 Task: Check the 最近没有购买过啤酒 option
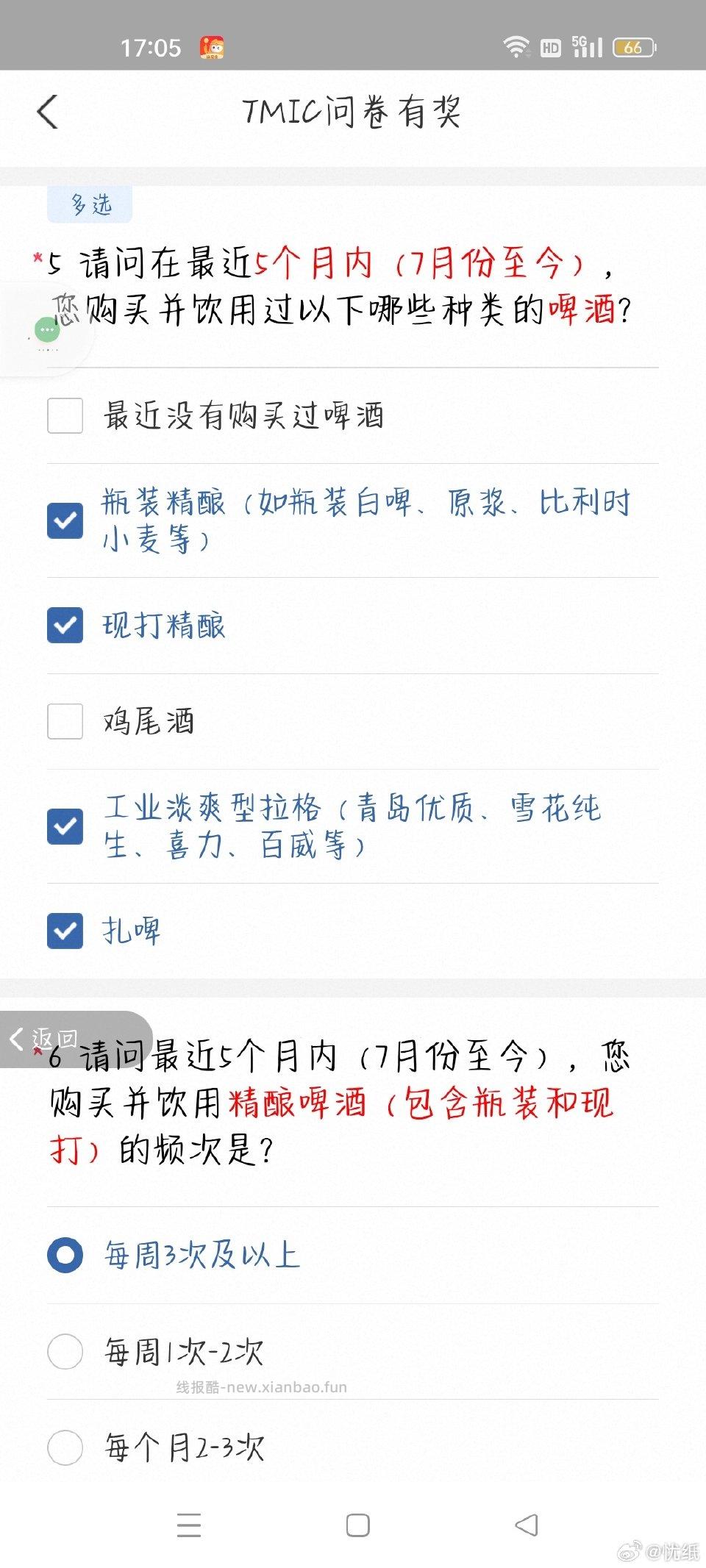(65, 416)
